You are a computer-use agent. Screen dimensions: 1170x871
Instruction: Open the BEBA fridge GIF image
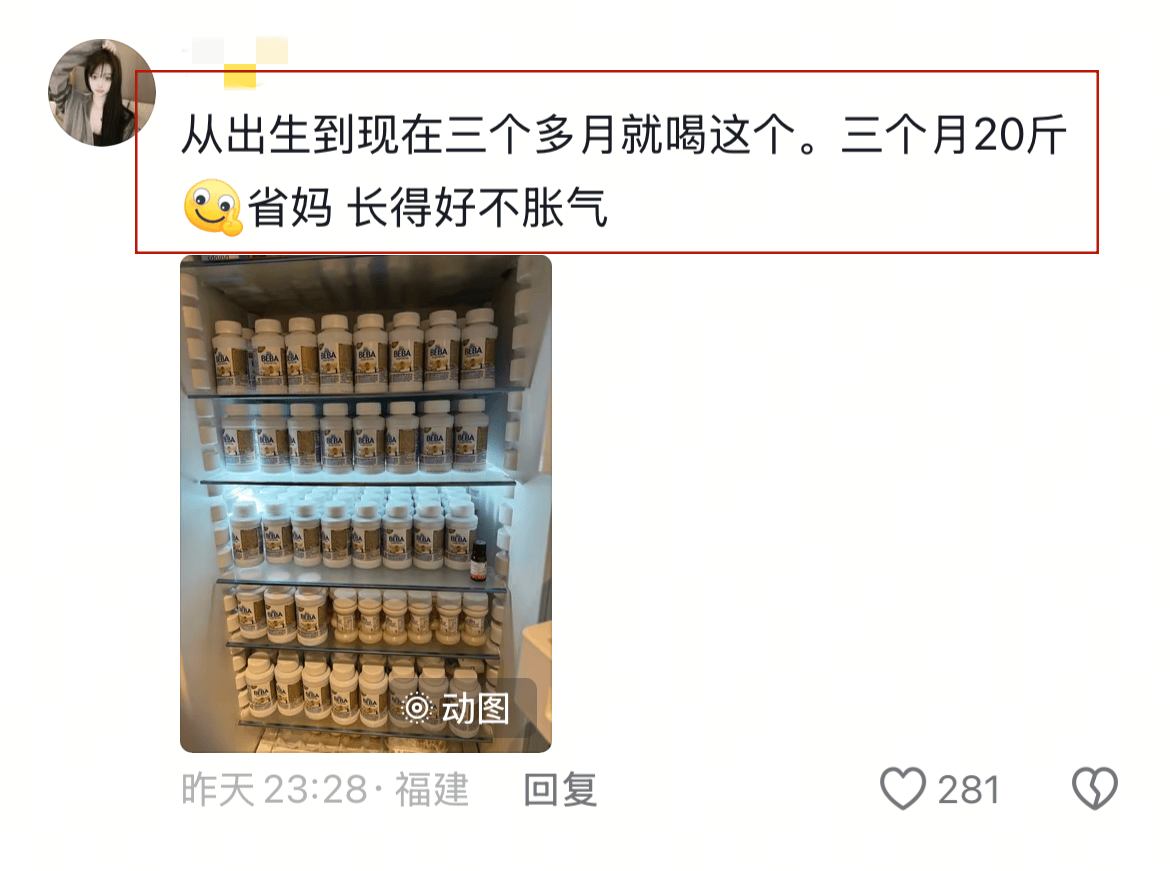pyautogui.click(x=365, y=503)
